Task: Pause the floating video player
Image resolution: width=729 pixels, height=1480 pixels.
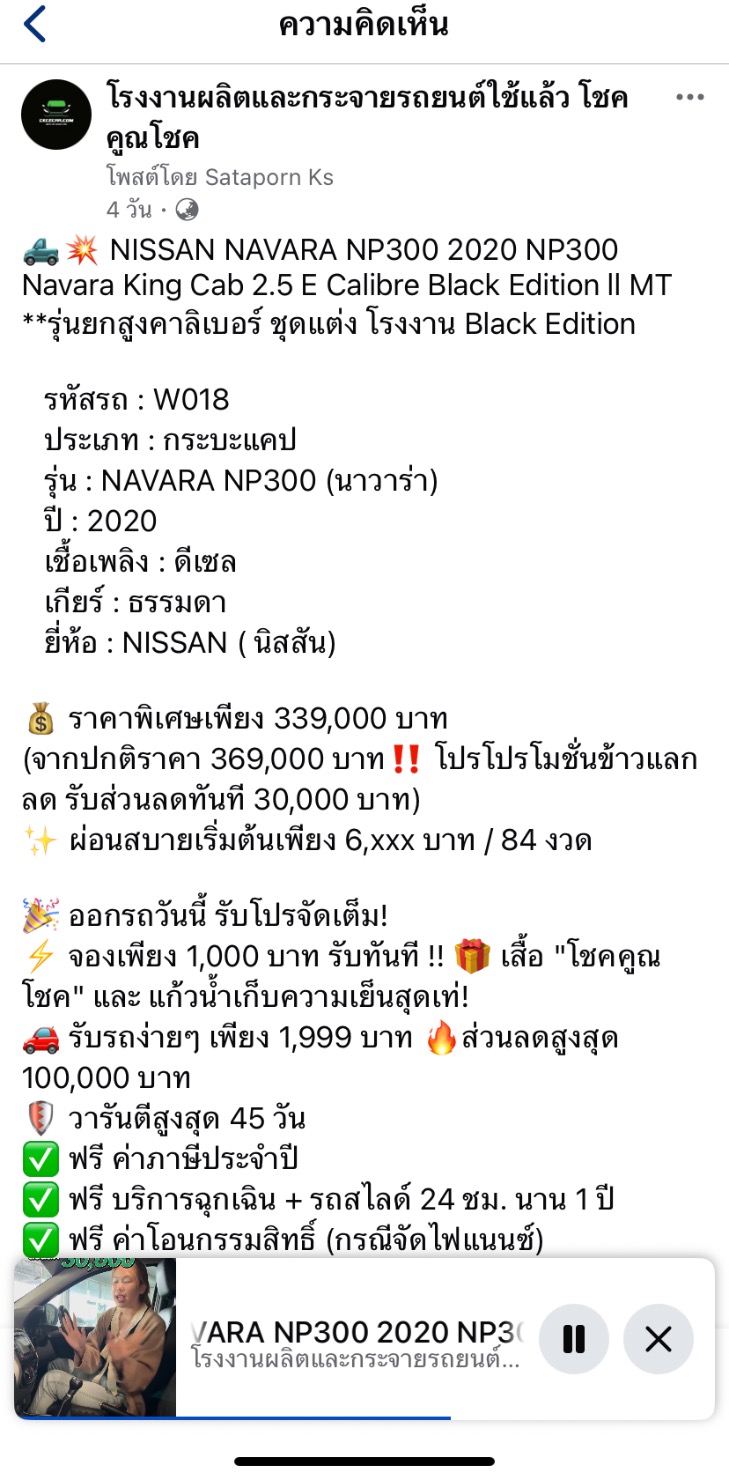Action: [x=574, y=1339]
